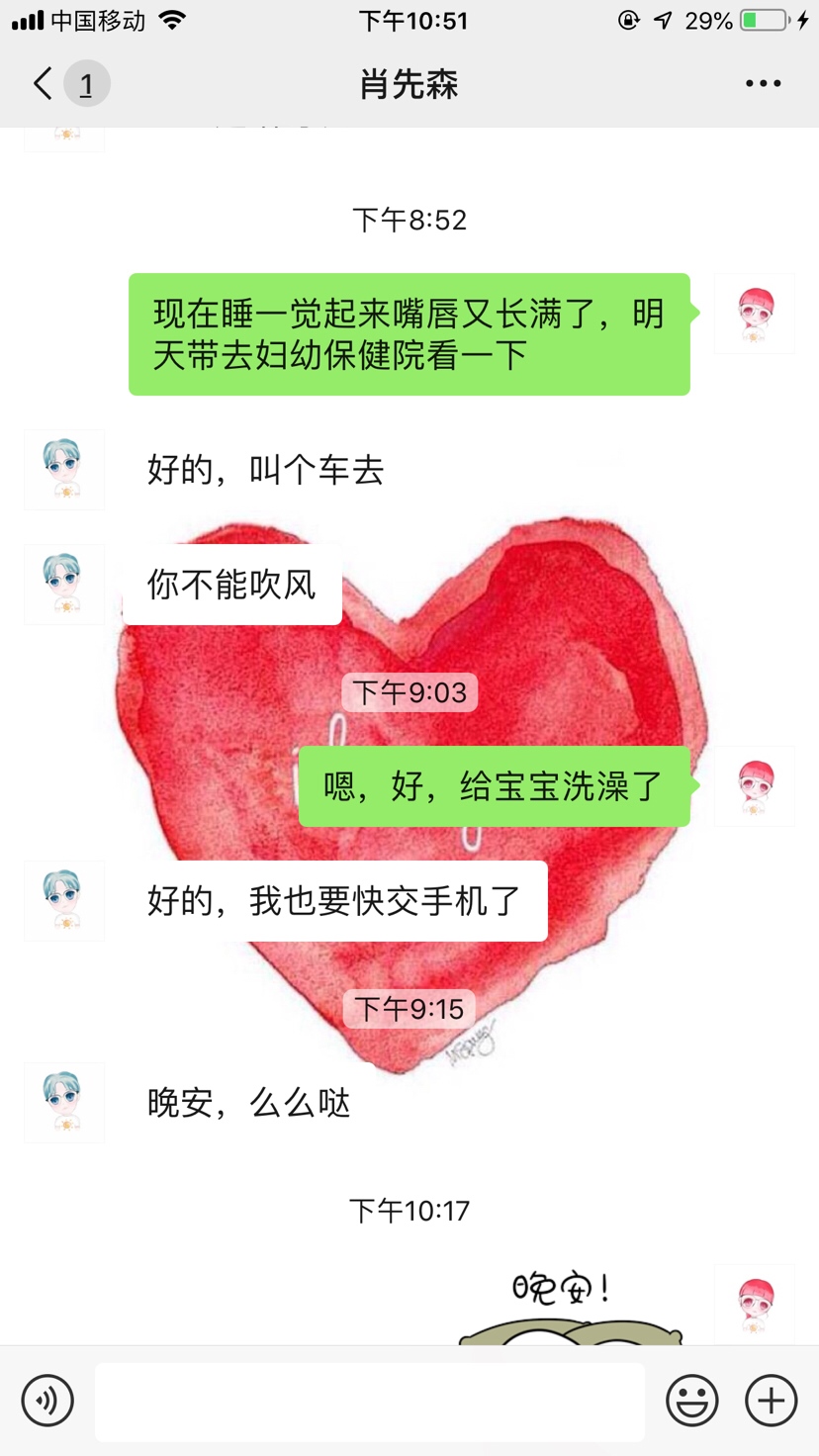The height and width of the screenshot is (1456, 819).
Task: Tap the message text field
Action: tap(369, 1401)
